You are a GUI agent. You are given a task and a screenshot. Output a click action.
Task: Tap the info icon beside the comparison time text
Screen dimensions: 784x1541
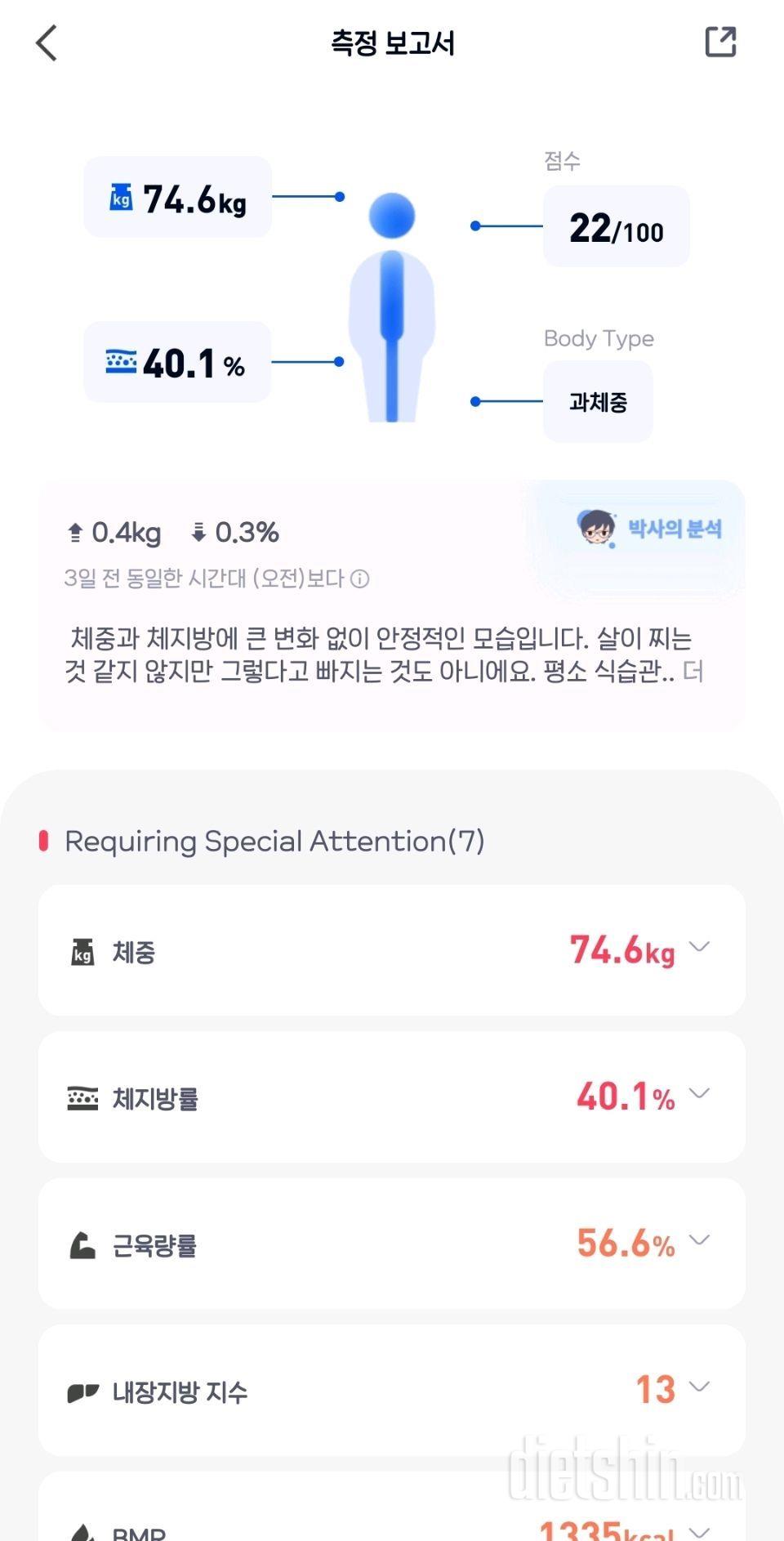(x=360, y=579)
